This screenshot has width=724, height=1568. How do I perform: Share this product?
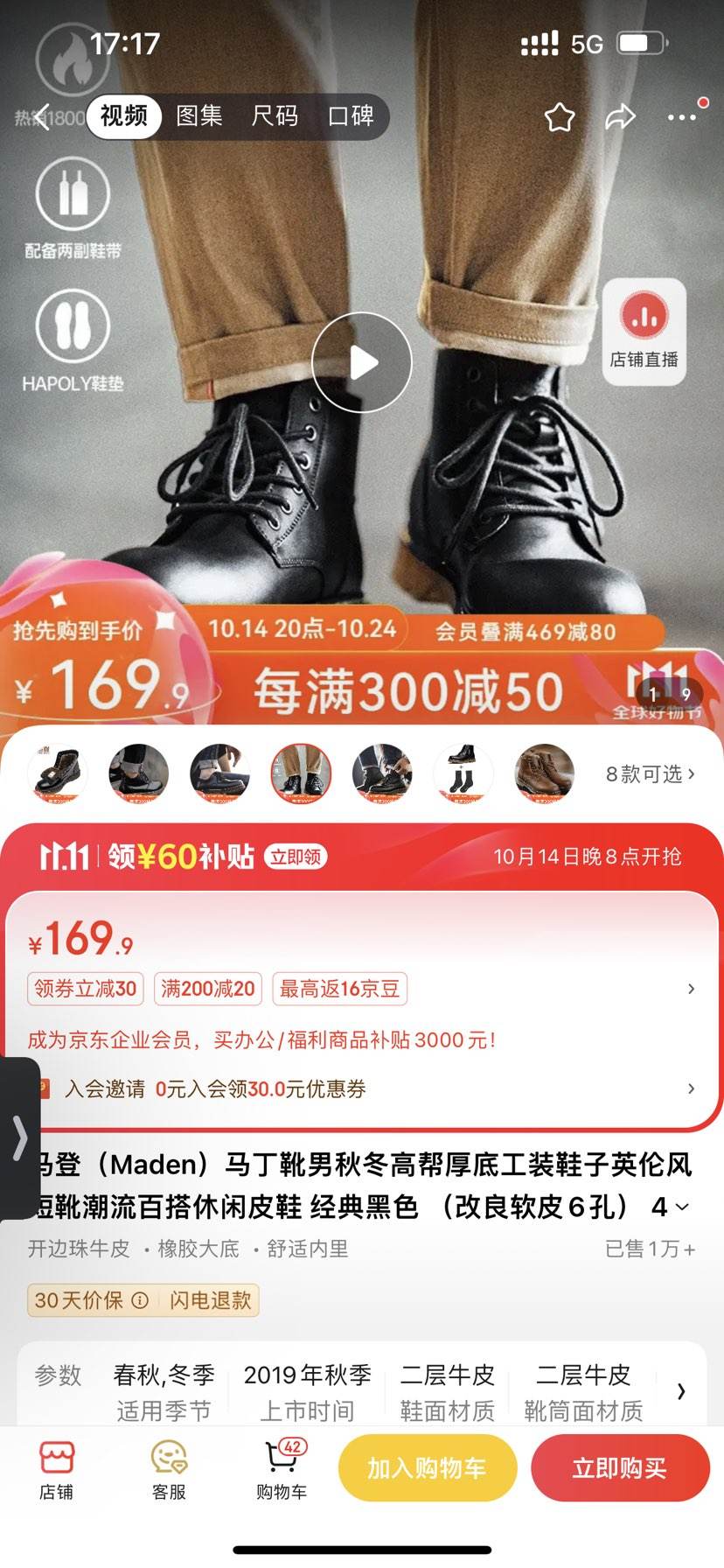(620, 117)
